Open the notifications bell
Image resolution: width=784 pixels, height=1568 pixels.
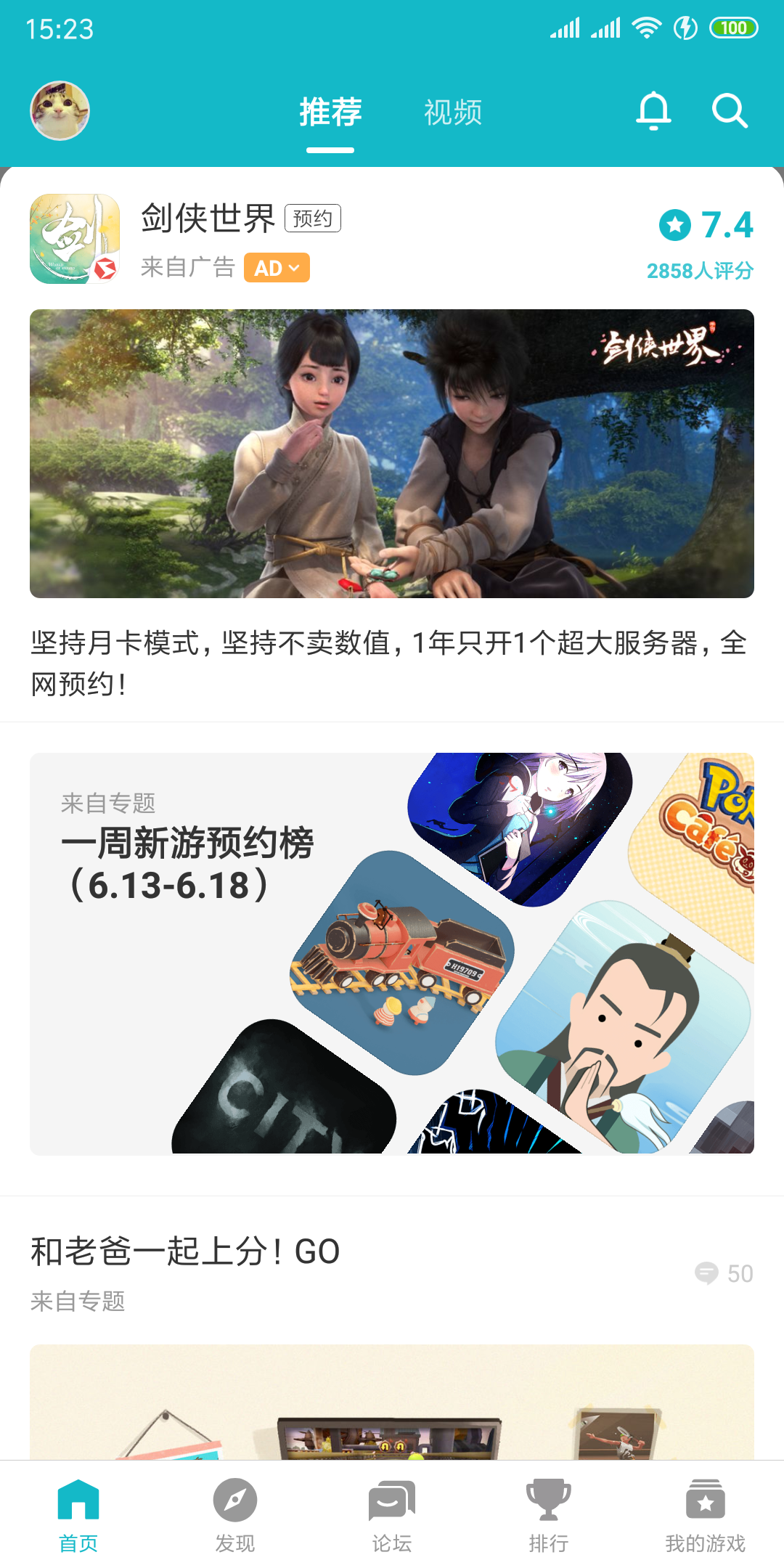click(653, 110)
